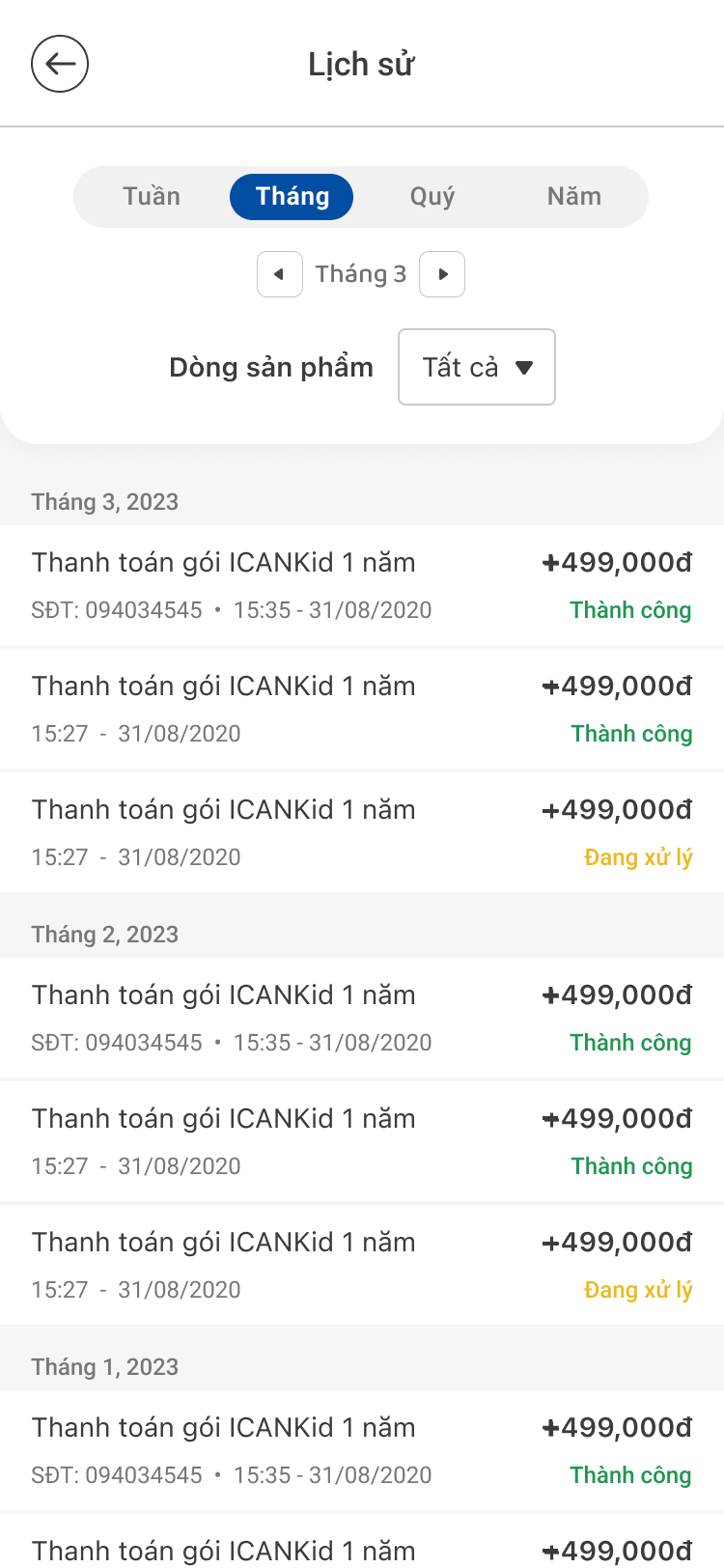Screen dimensions: 724x1568
Task: Go to the previous month
Action: [280, 274]
